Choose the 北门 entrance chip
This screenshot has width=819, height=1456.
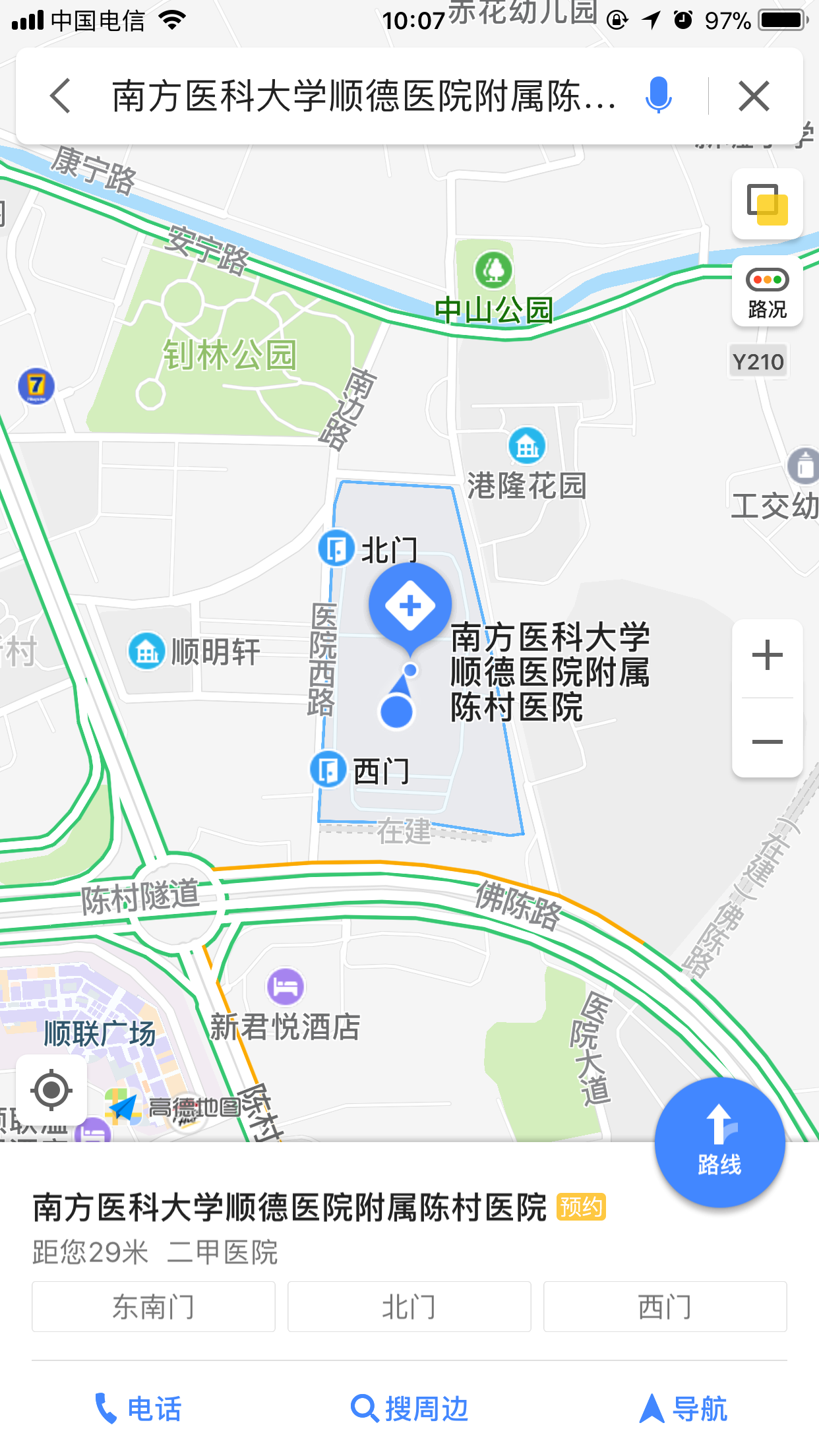click(x=409, y=1306)
